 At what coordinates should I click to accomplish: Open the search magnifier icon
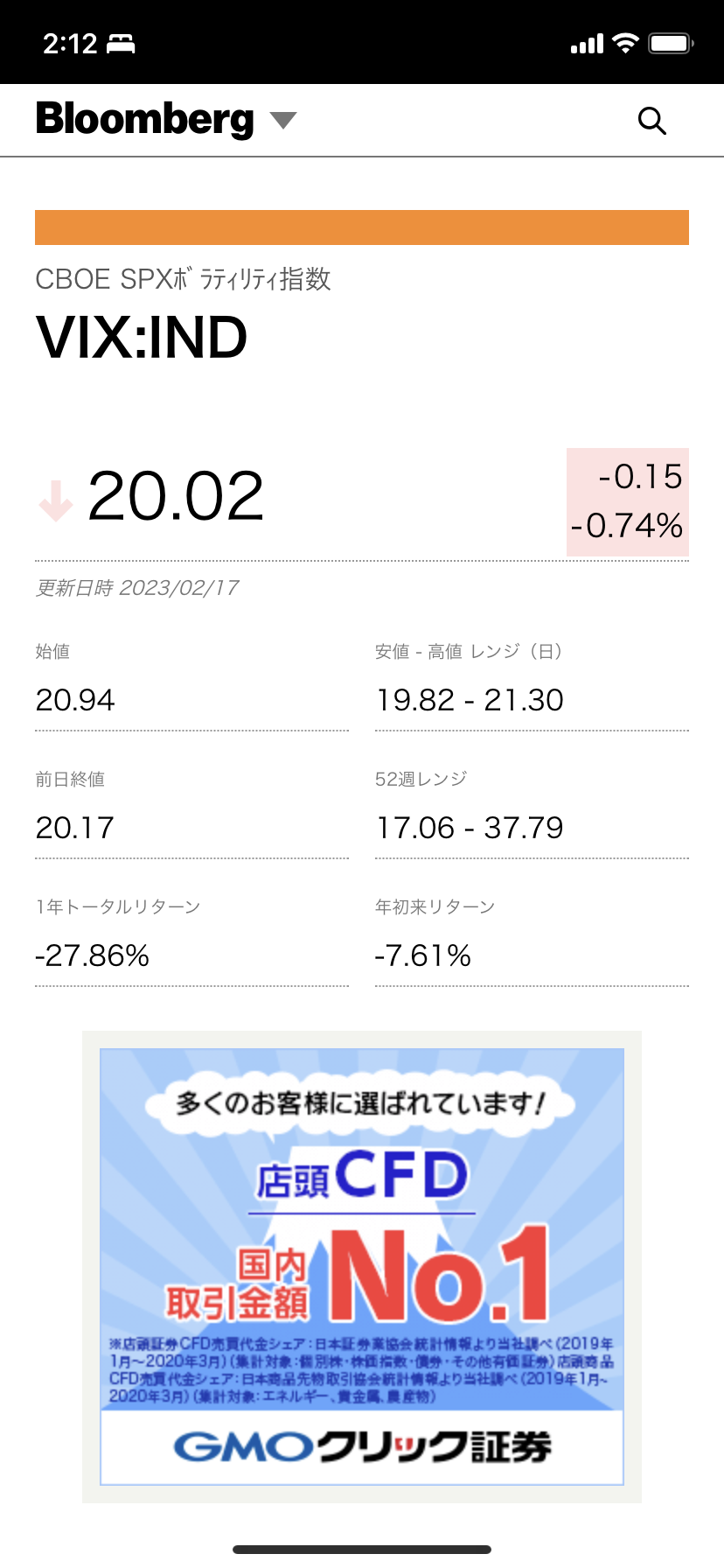(652, 121)
